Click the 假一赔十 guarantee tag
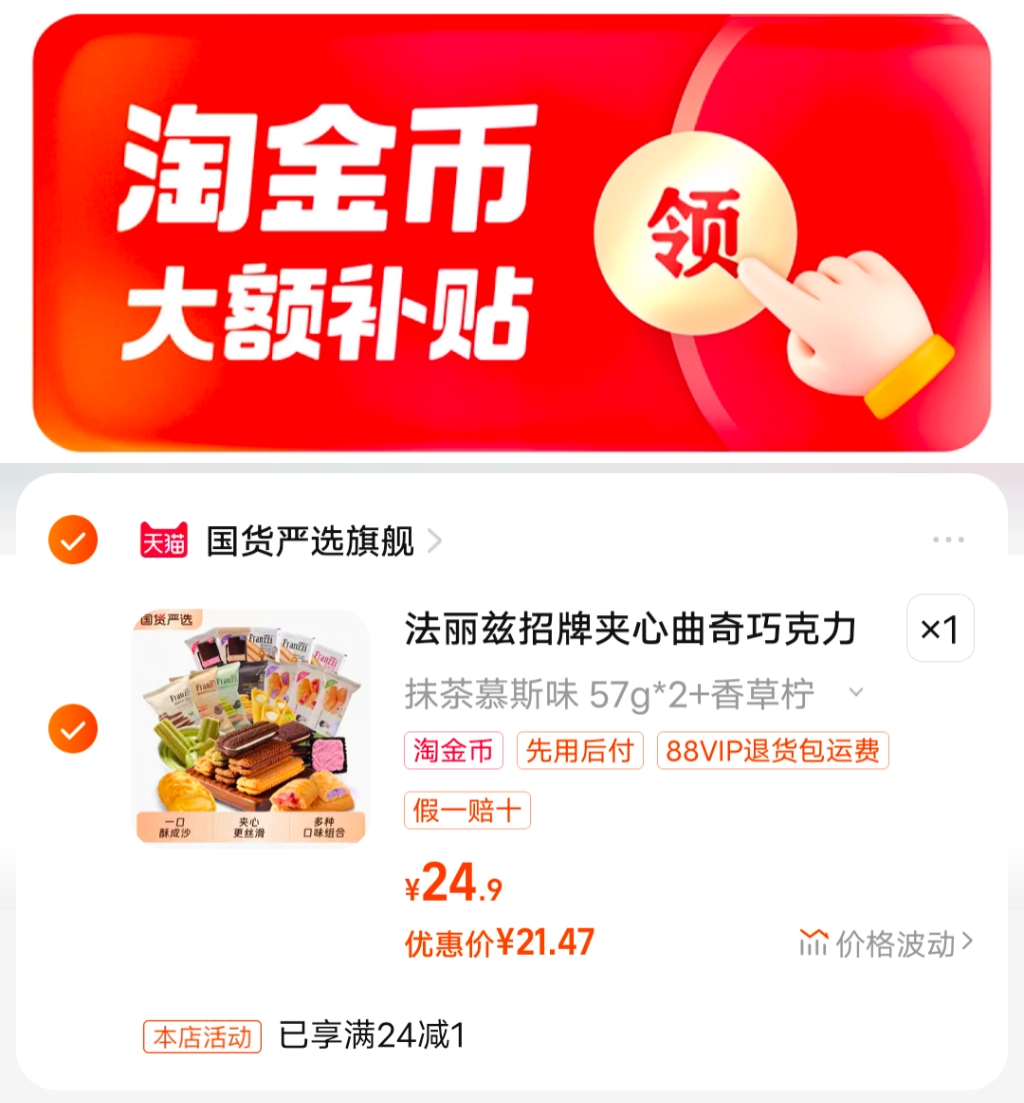Viewport: 1024px width, 1103px height. pyautogui.click(x=466, y=812)
